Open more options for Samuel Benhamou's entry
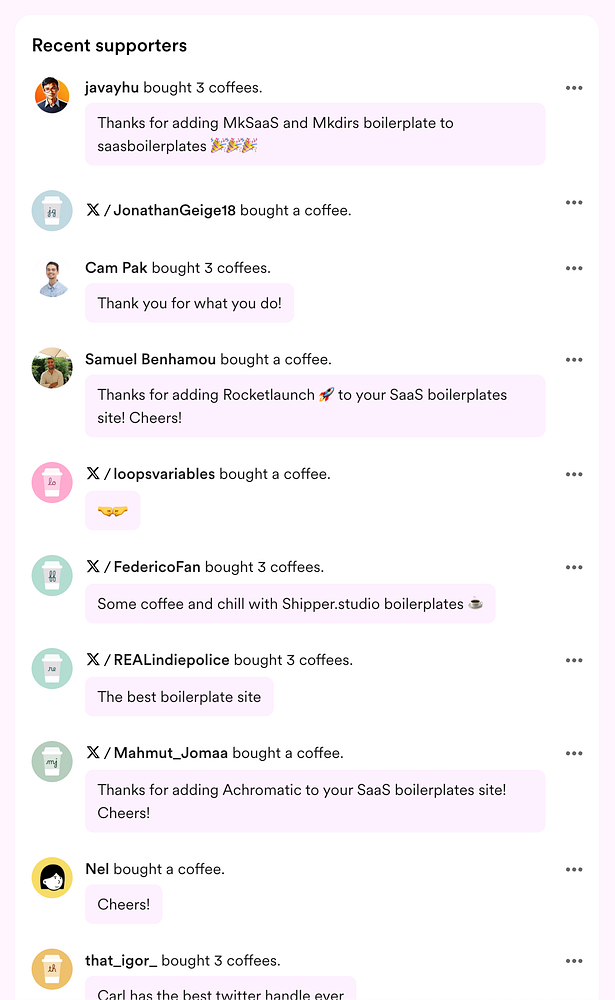This screenshot has height=1000, width=615. [x=573, y=360]
